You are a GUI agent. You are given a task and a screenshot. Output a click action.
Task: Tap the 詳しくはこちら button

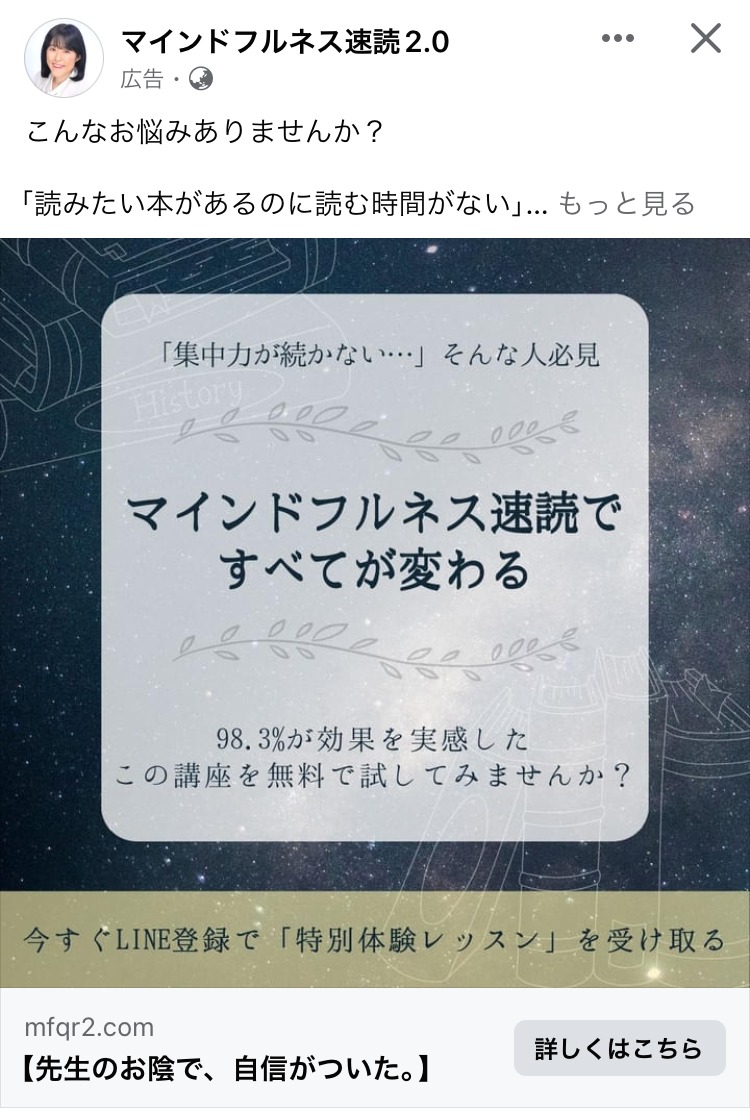tap(619, 1049)
